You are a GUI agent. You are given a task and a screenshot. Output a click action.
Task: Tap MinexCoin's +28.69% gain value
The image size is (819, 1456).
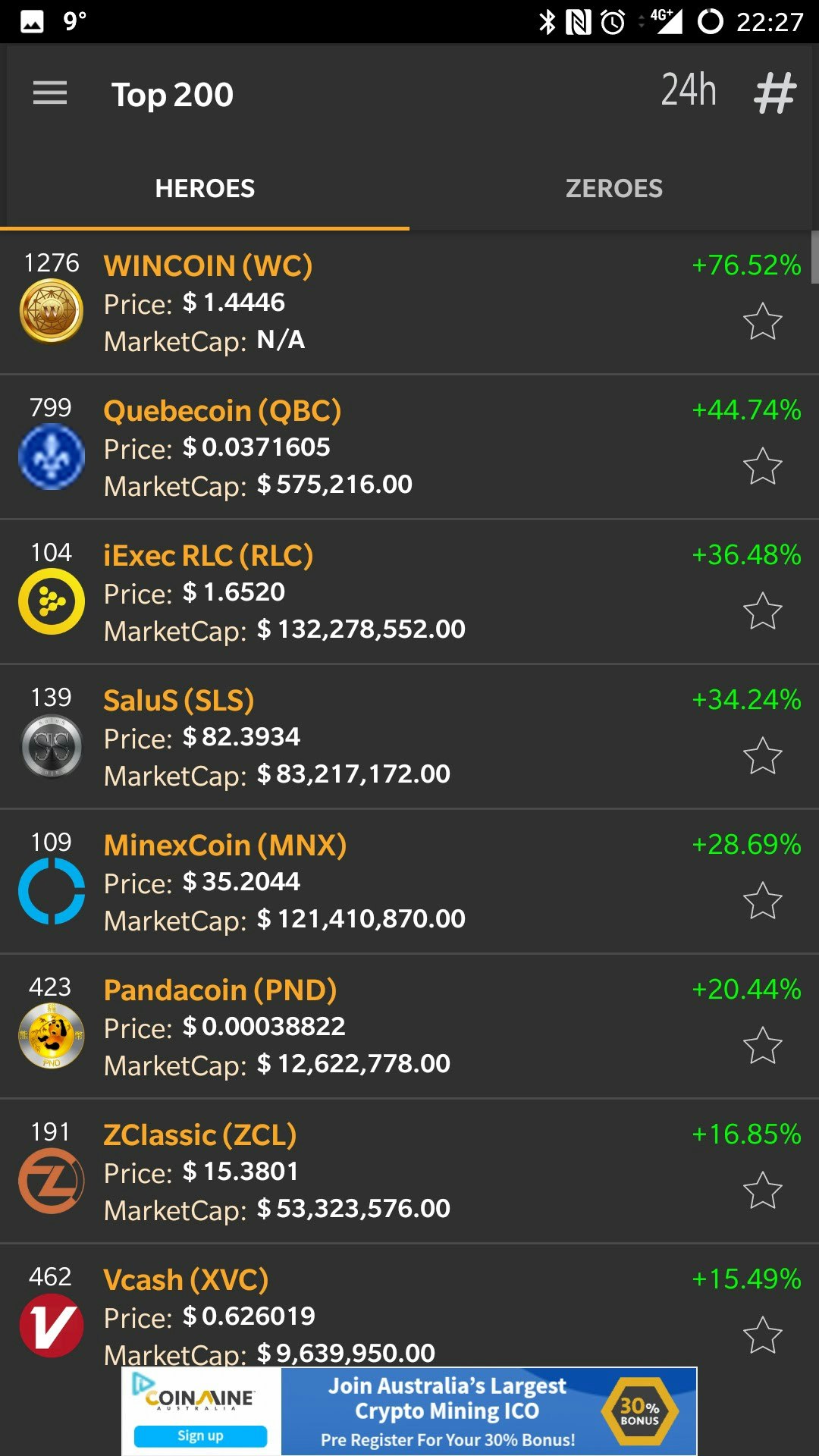coord(746,843)
